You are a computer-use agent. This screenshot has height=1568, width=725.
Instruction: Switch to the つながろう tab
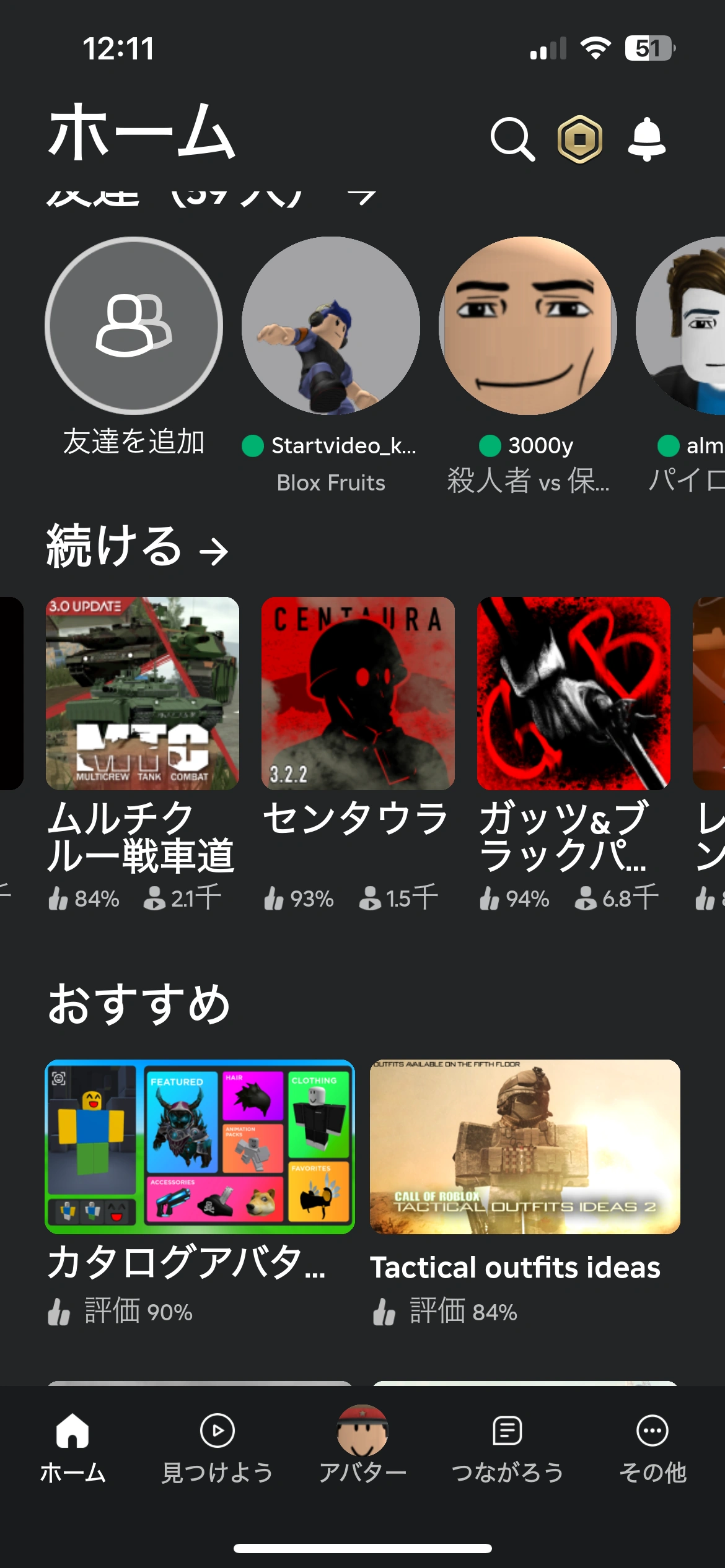click(x=507, y=1448)
